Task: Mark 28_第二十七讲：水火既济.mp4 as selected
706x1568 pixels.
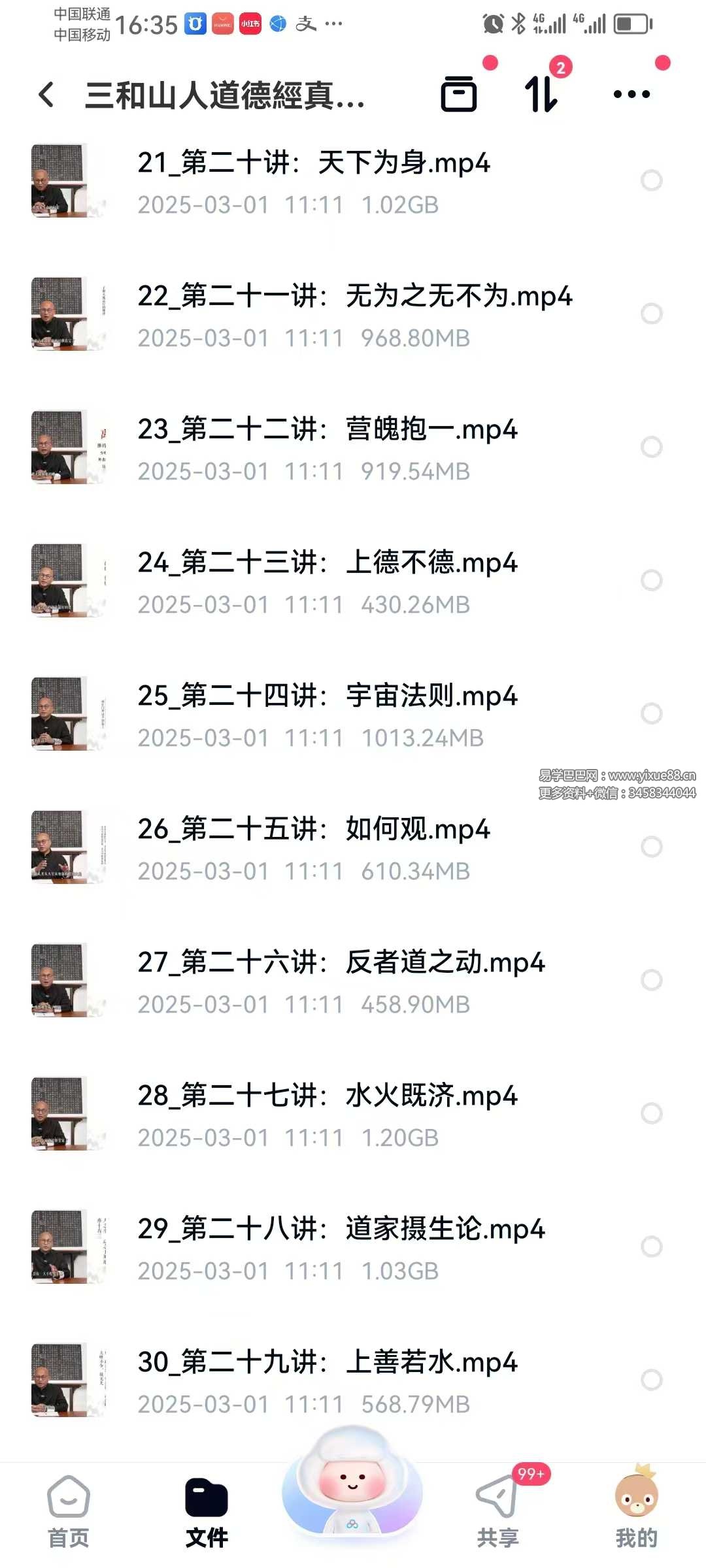Action: tap(651, 1113)
